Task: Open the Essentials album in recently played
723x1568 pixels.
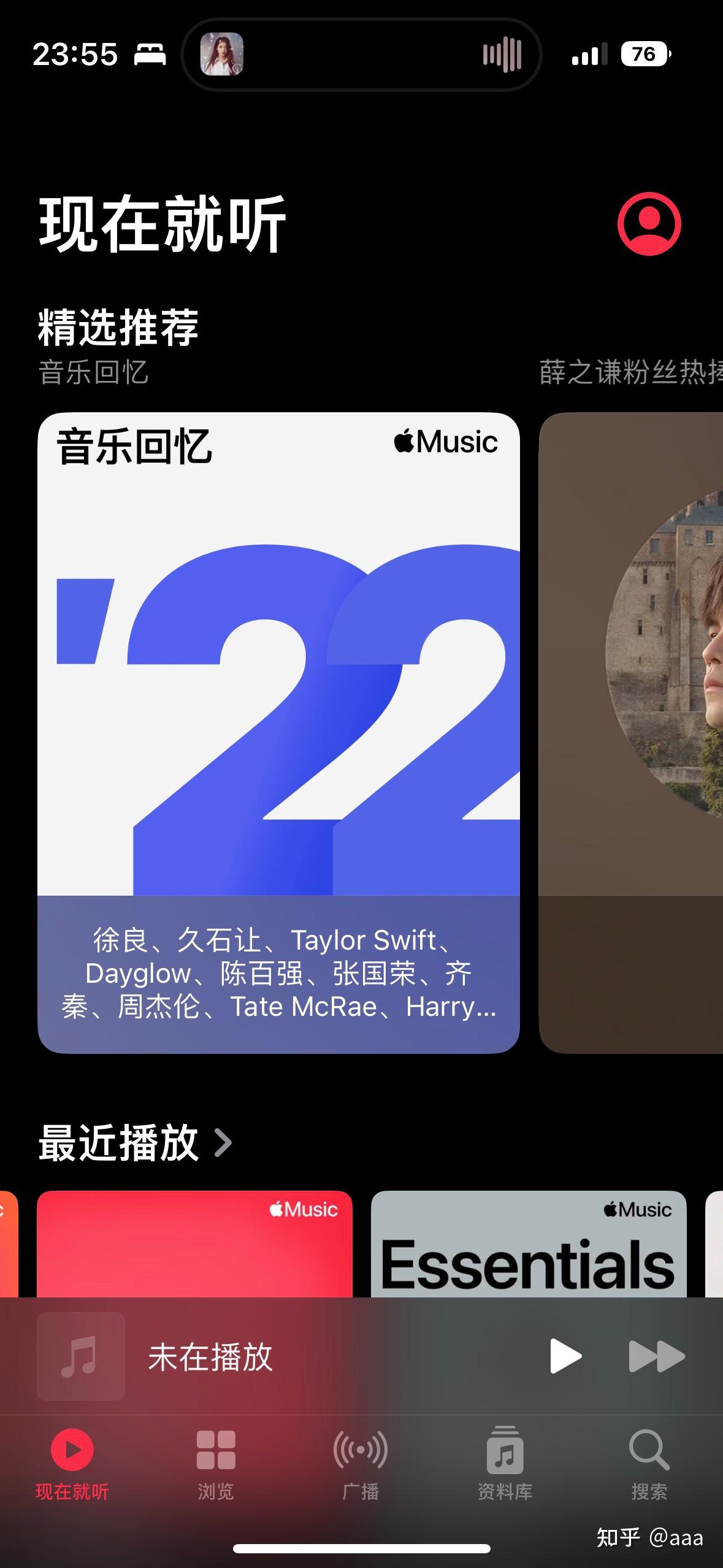Action: pyautogui.click(x=528, y=1244)
